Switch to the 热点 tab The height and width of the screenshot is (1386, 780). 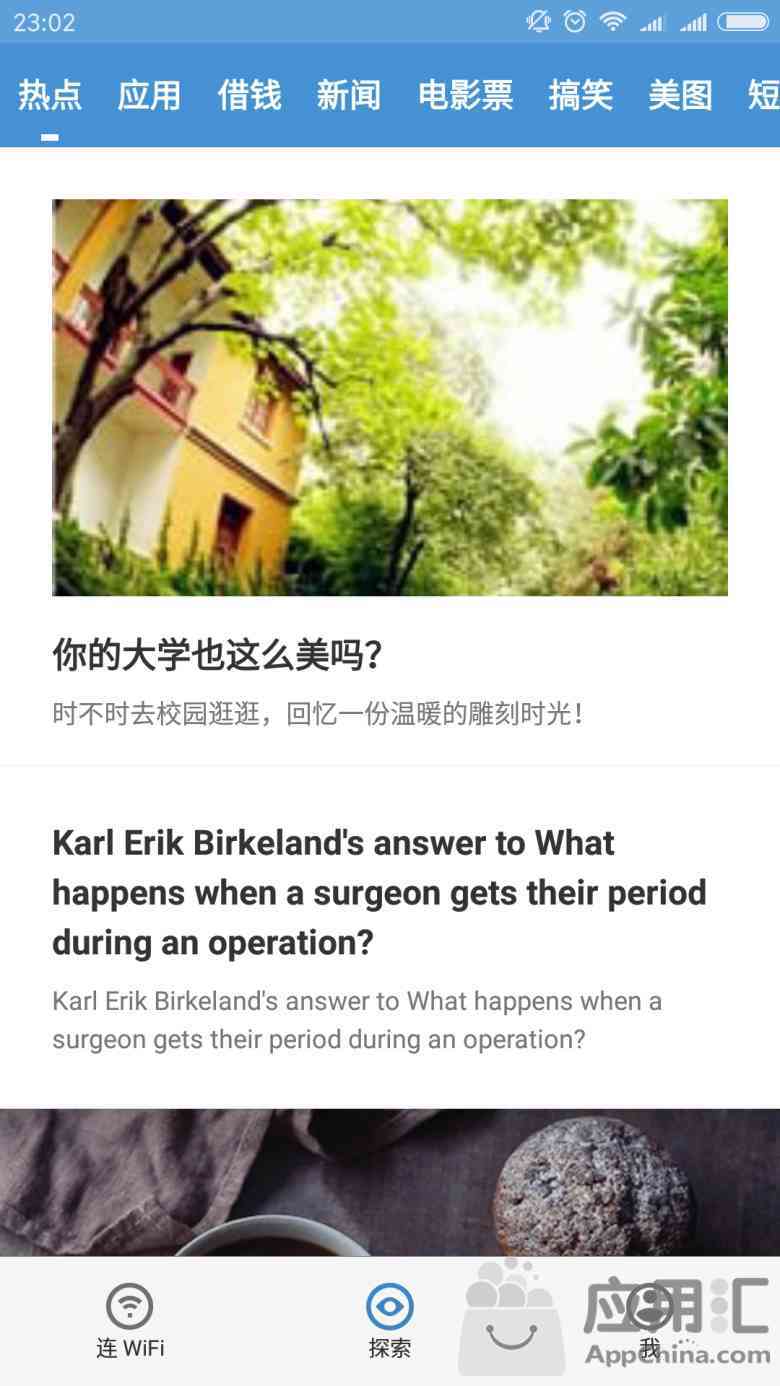click(x=50, y=96)
